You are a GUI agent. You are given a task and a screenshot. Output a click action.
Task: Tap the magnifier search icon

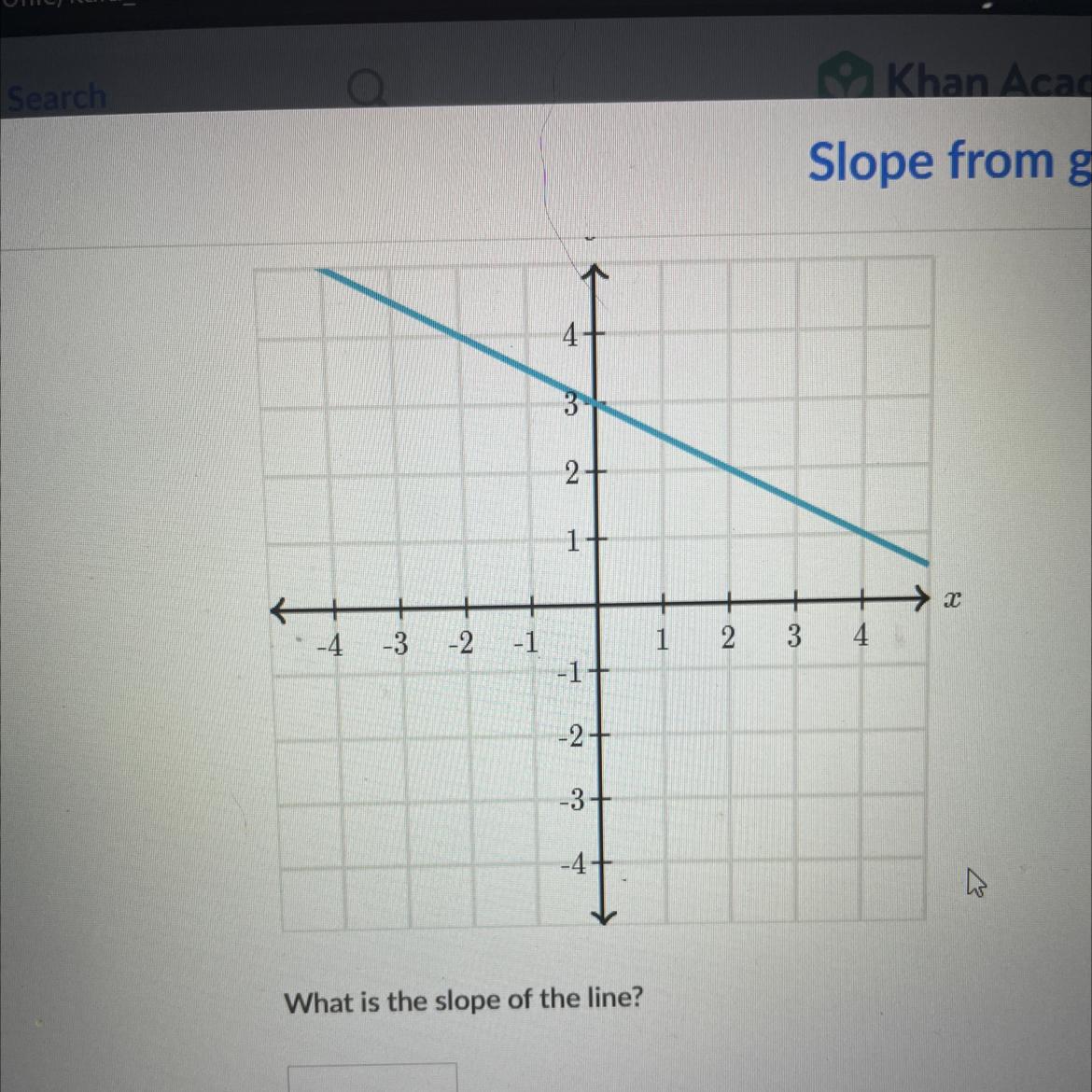367,89
